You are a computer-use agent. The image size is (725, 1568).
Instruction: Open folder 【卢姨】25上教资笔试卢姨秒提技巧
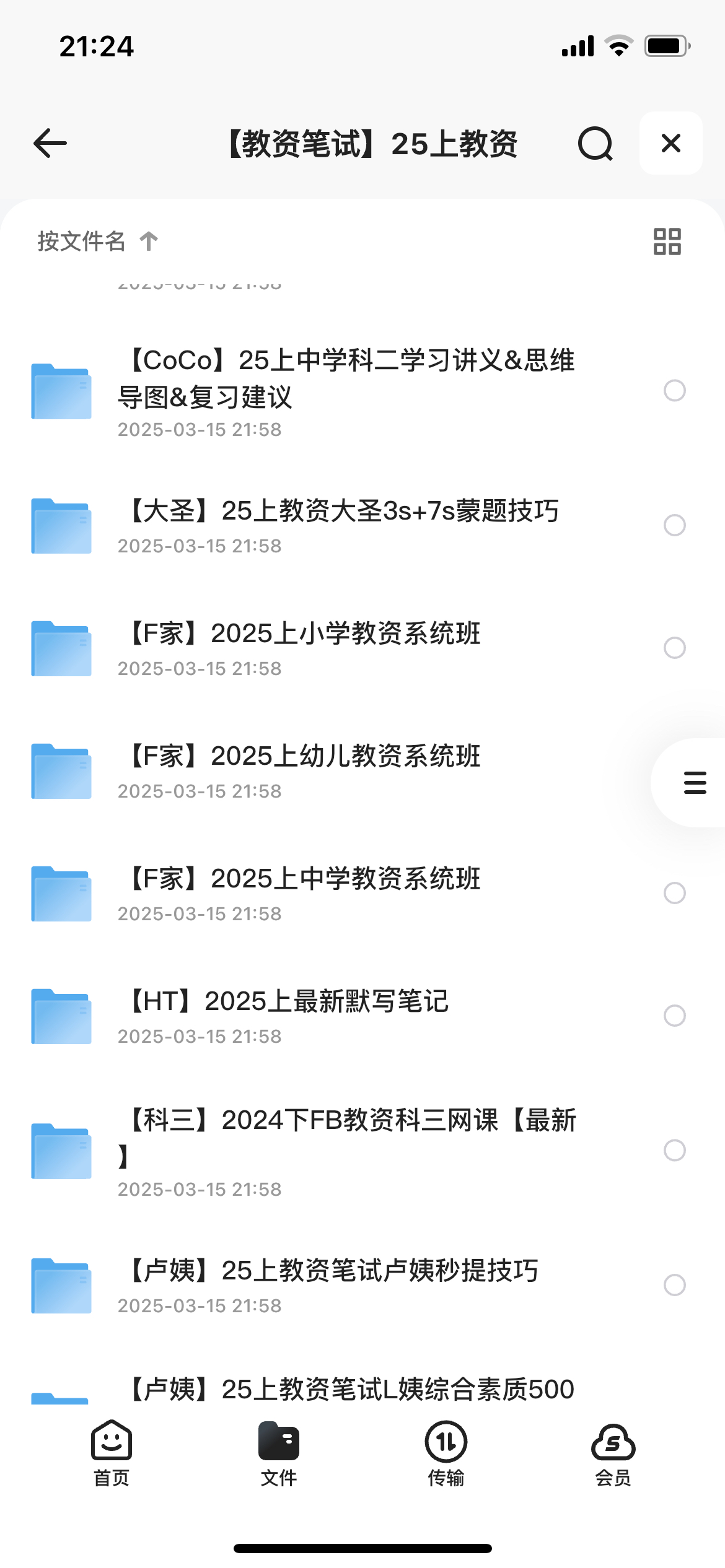[x=362, y=1286]
